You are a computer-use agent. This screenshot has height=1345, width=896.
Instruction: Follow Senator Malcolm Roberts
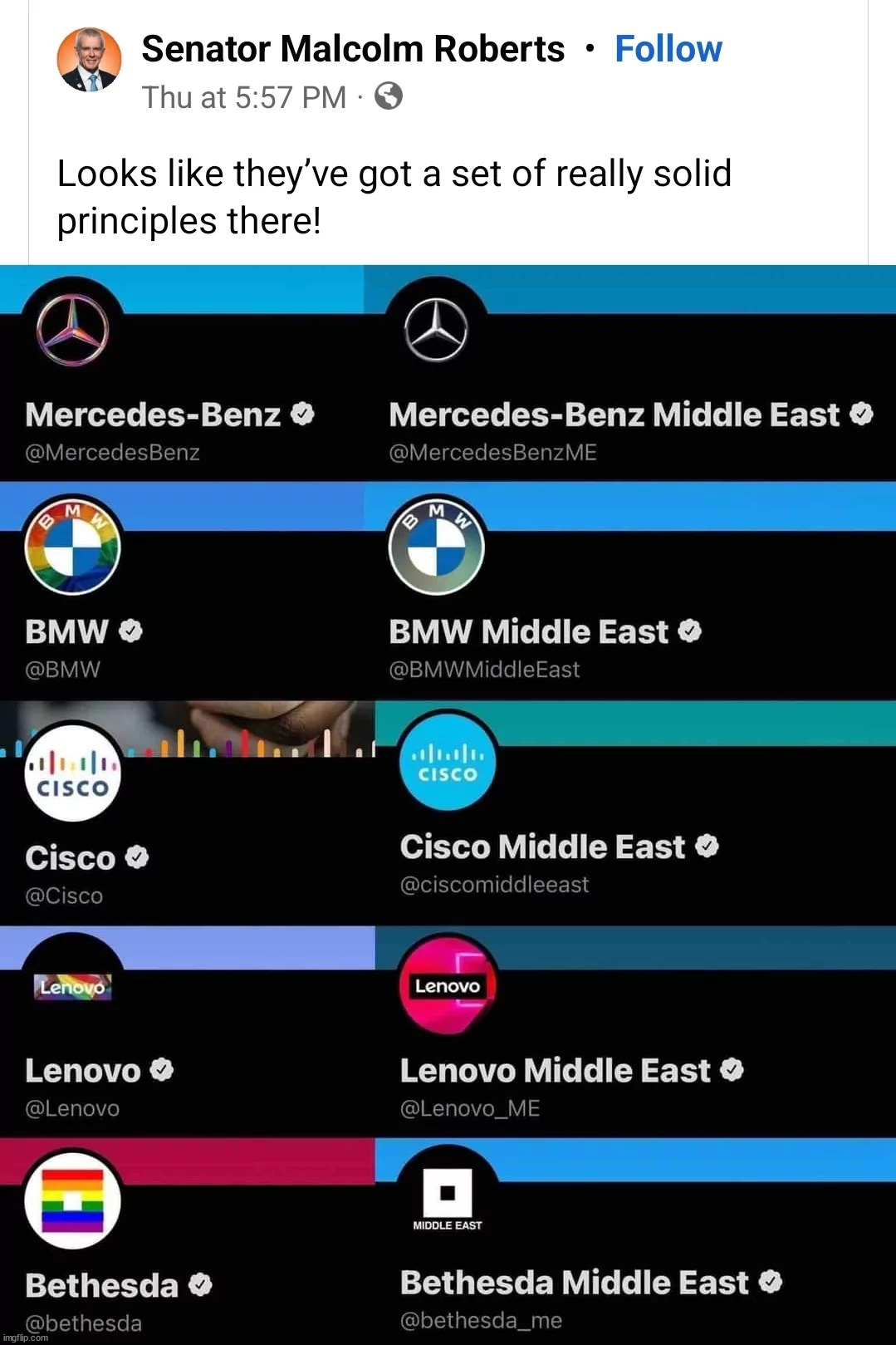click(x=668, y=49)
